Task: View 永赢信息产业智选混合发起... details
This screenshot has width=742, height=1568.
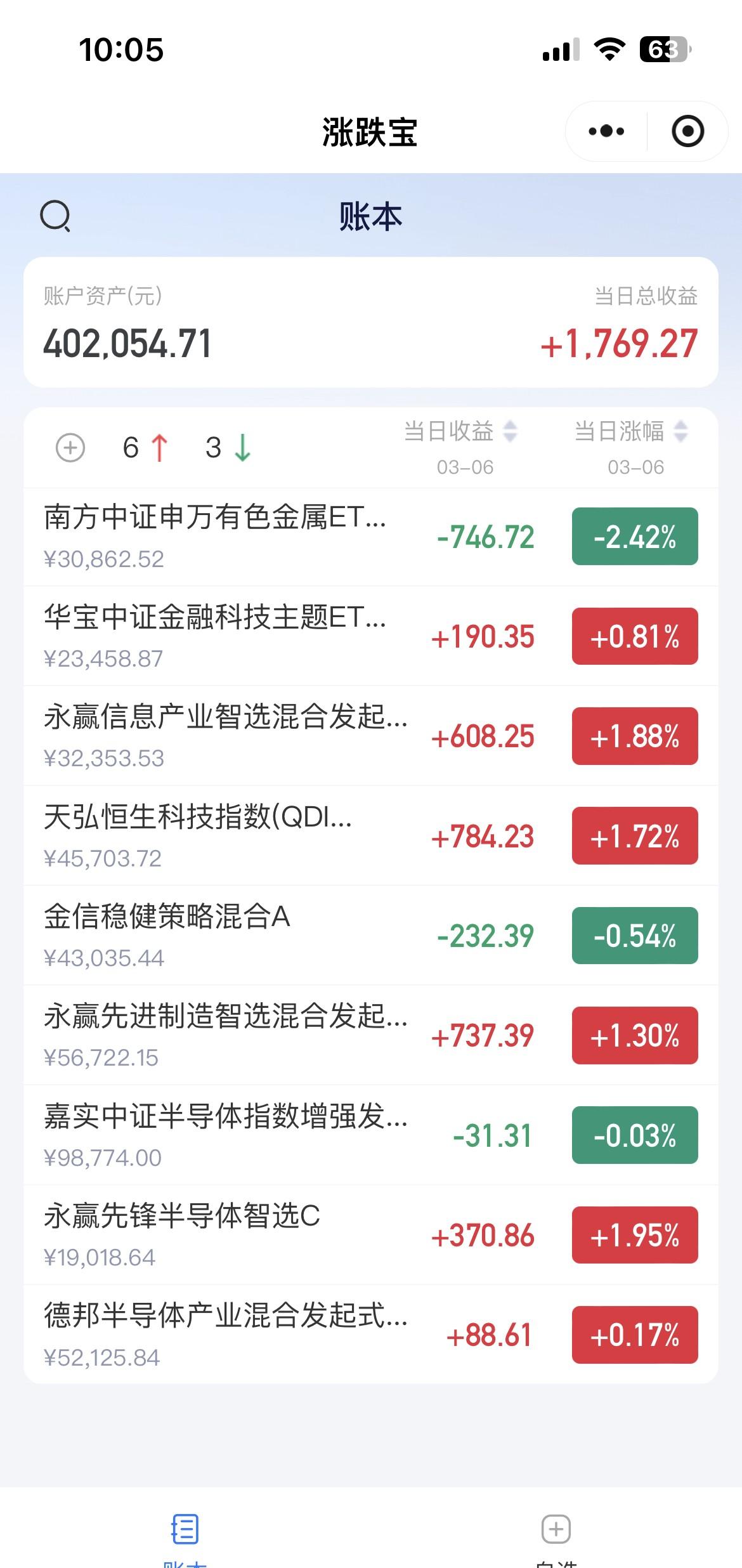Action: [x=225, y=736]
